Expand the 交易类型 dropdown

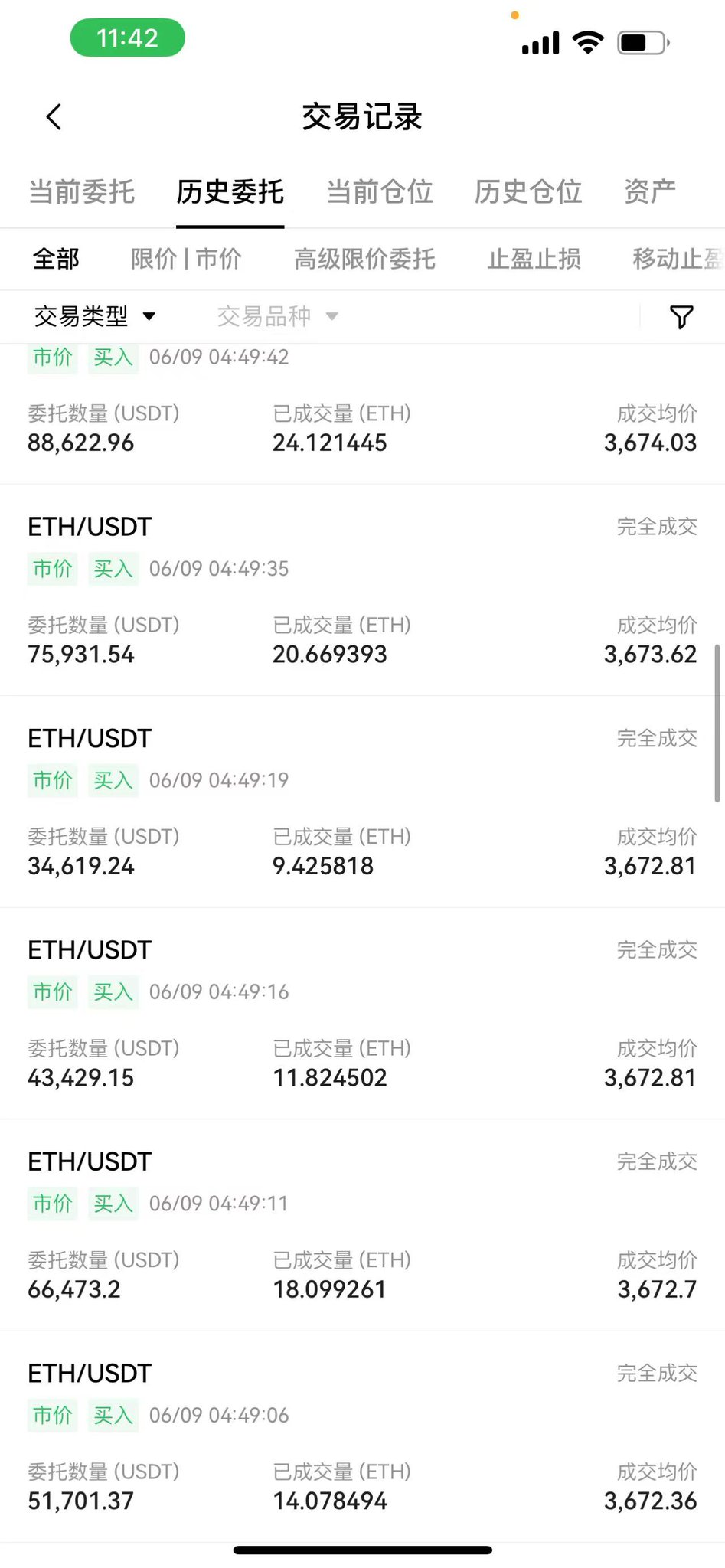[x=95, y=316]
